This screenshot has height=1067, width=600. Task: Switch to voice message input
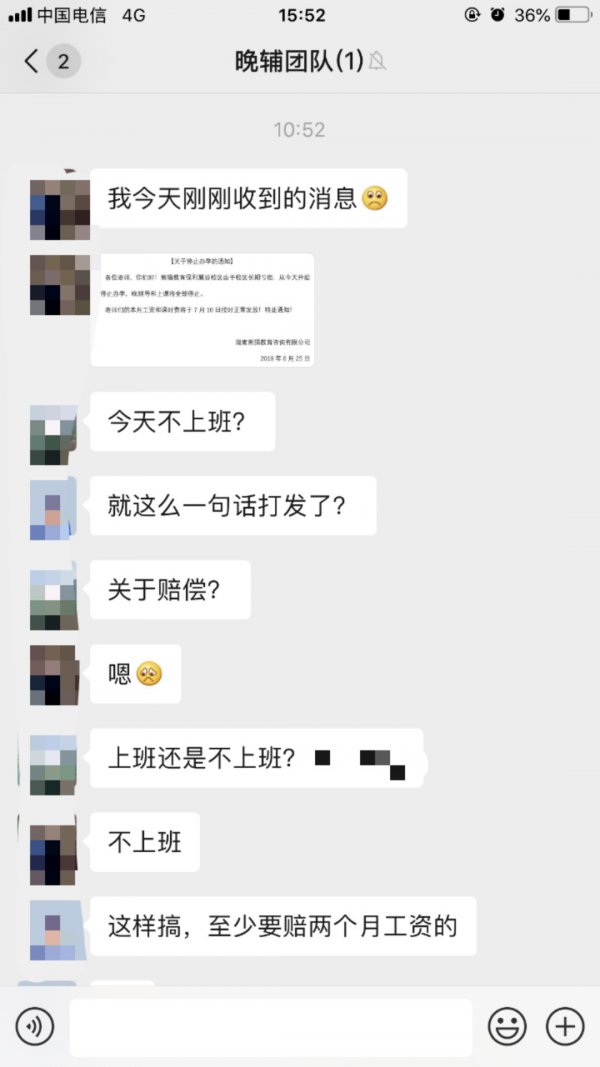[x=34, y=1026]
